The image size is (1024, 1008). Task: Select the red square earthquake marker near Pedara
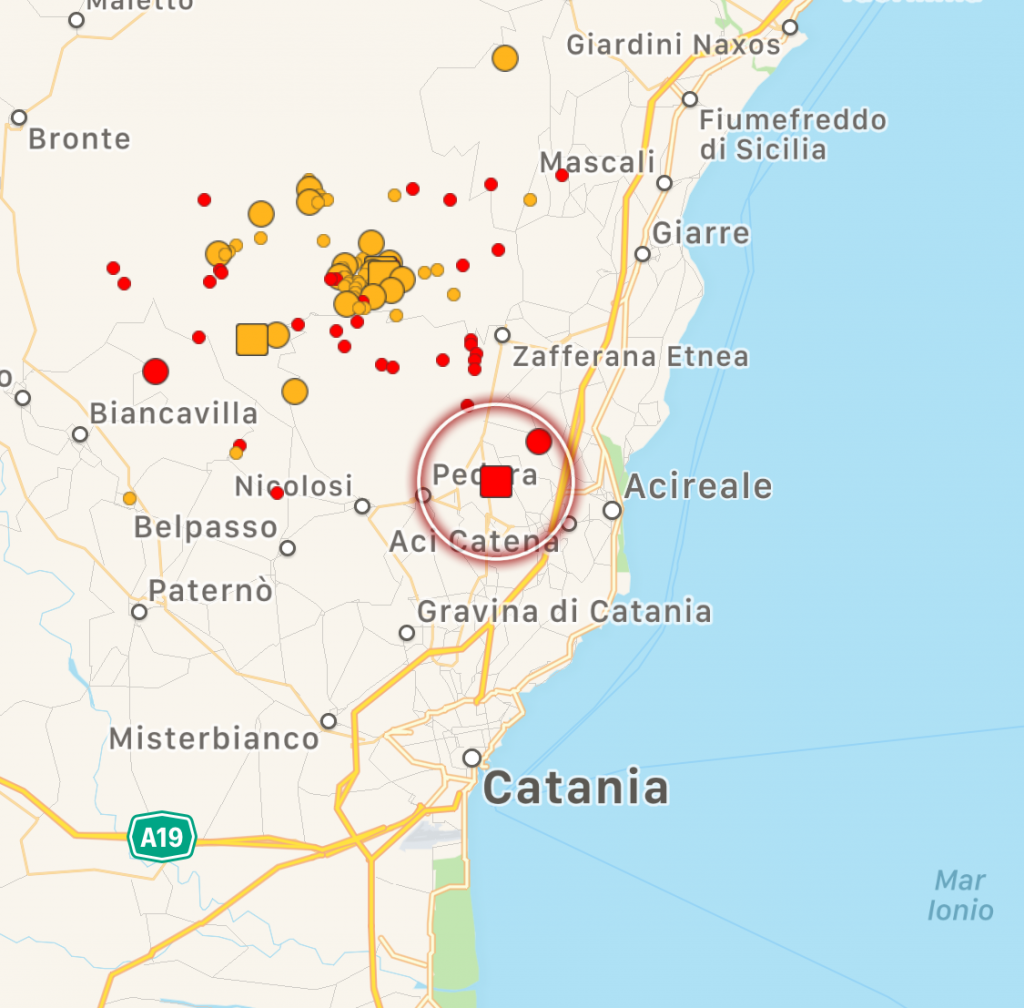[496, 481]
